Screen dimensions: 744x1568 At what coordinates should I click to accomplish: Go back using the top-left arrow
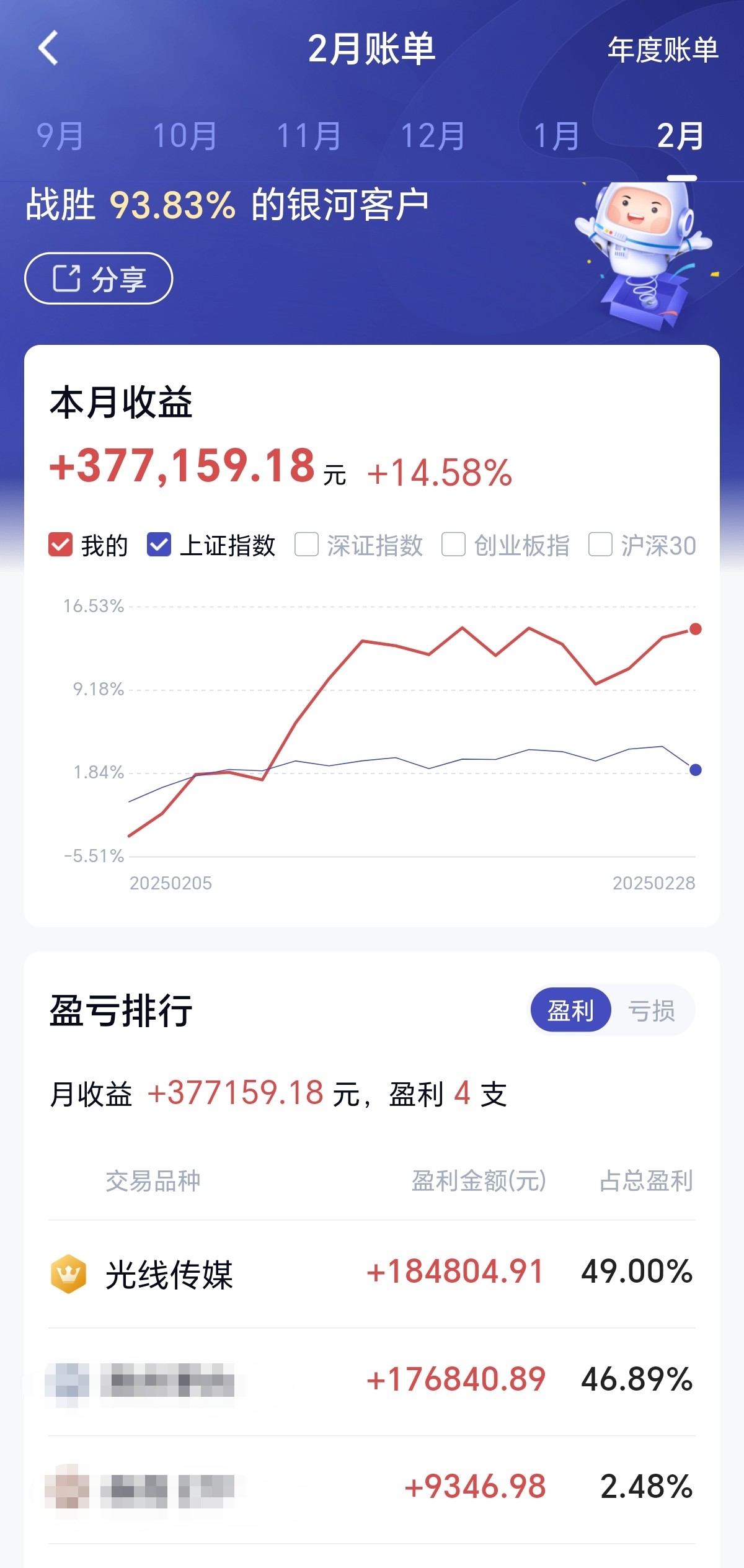[48, 48]
